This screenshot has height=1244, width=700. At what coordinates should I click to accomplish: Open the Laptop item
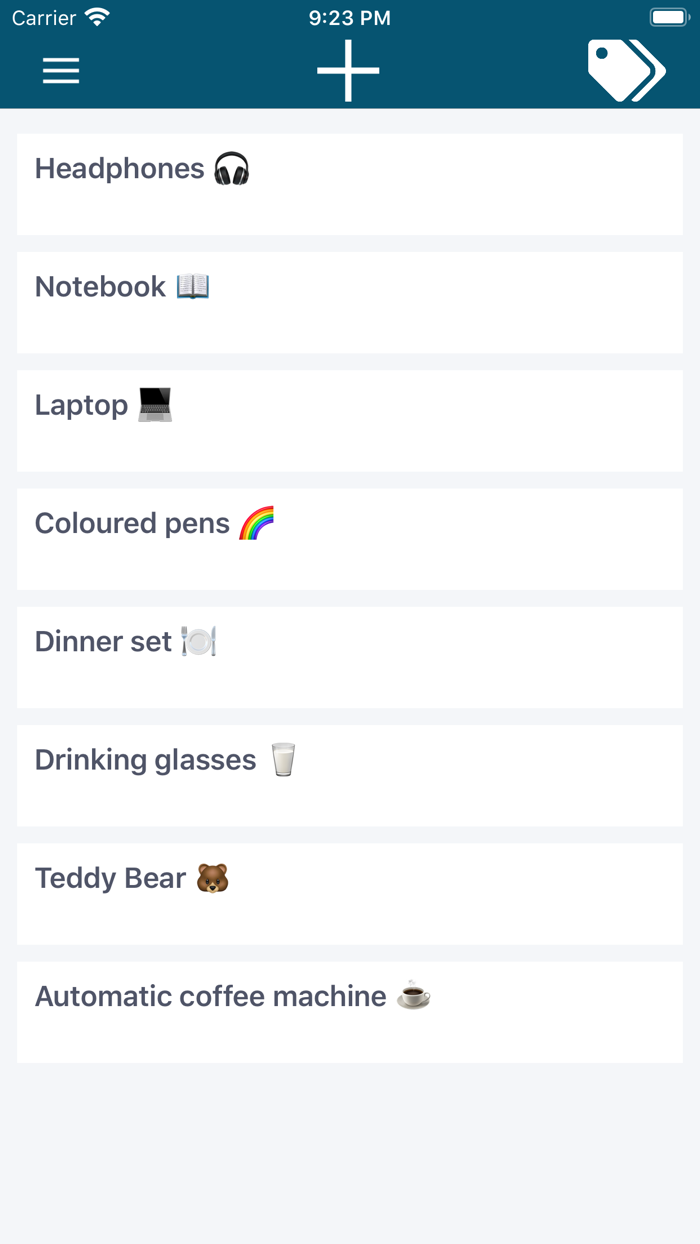350,421
